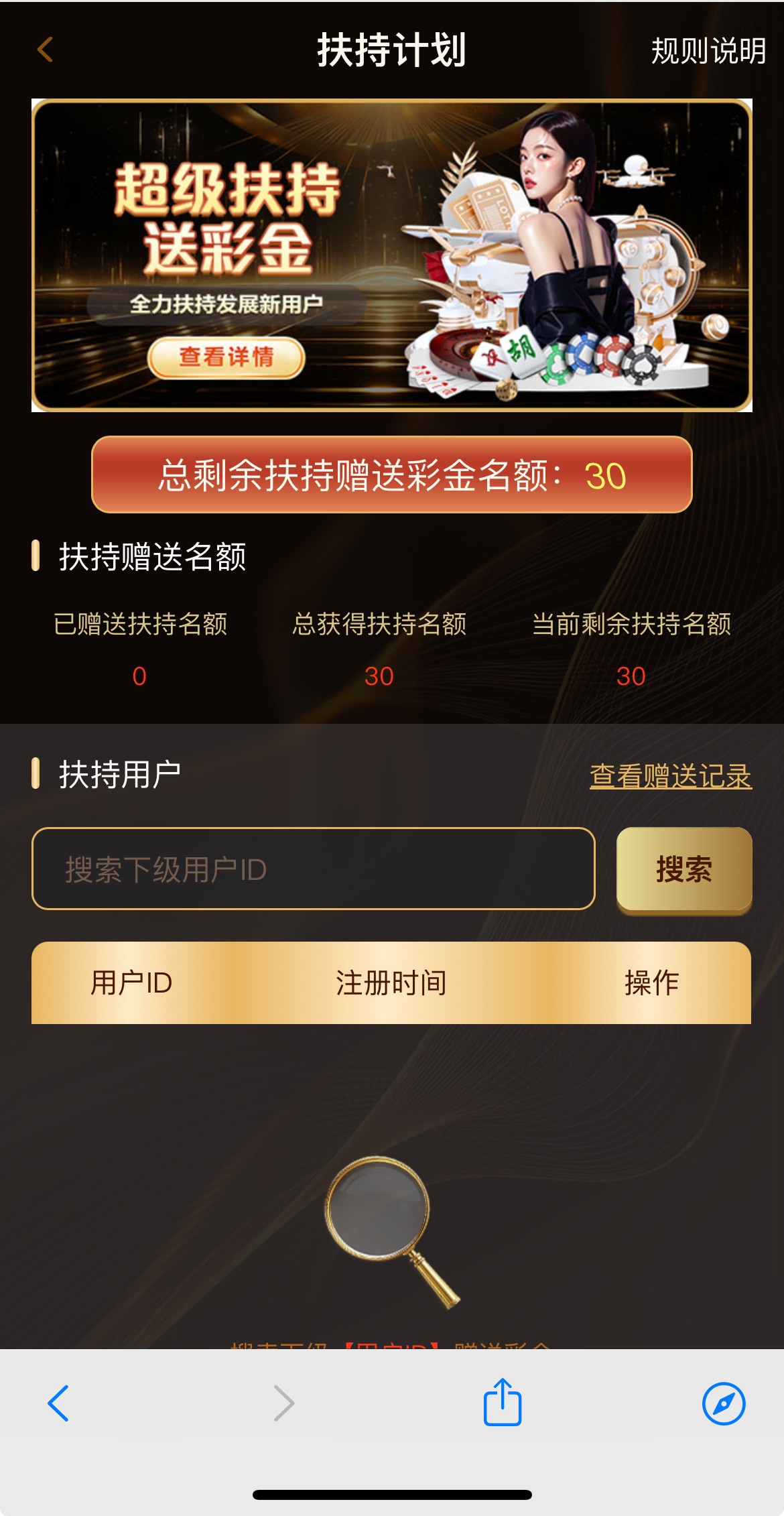Navigate back in the browser toolbar
The image size is (784, 1516).
tap(58, 1403)
